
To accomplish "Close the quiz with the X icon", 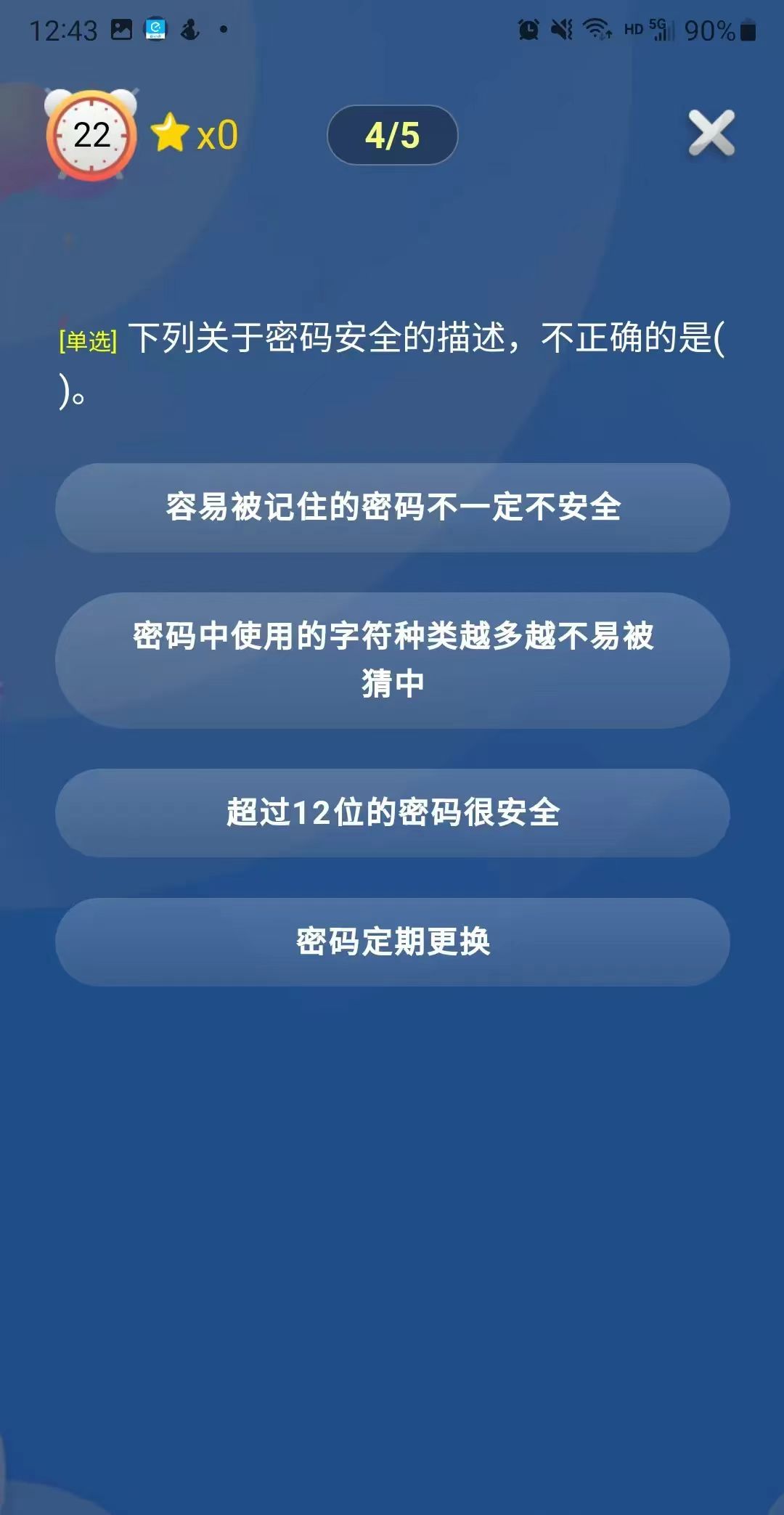I will click(x=711, y=134).
